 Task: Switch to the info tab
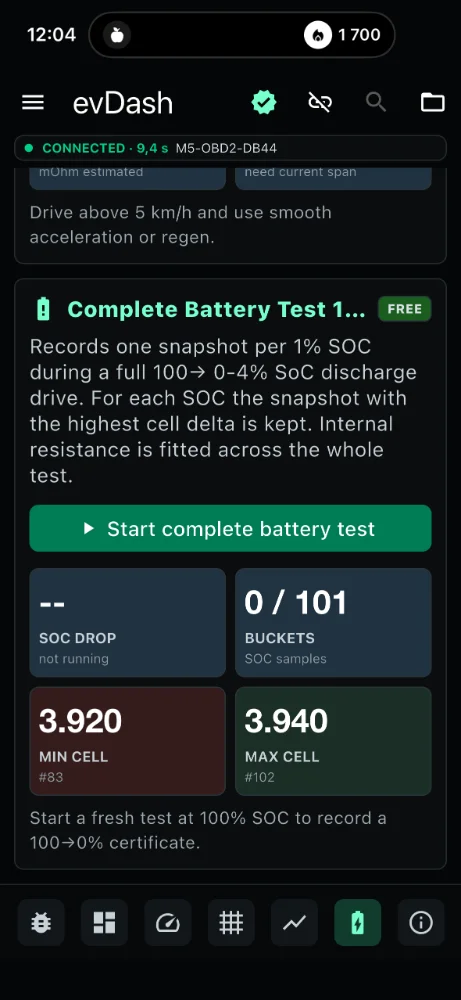[x=421, y=922]
